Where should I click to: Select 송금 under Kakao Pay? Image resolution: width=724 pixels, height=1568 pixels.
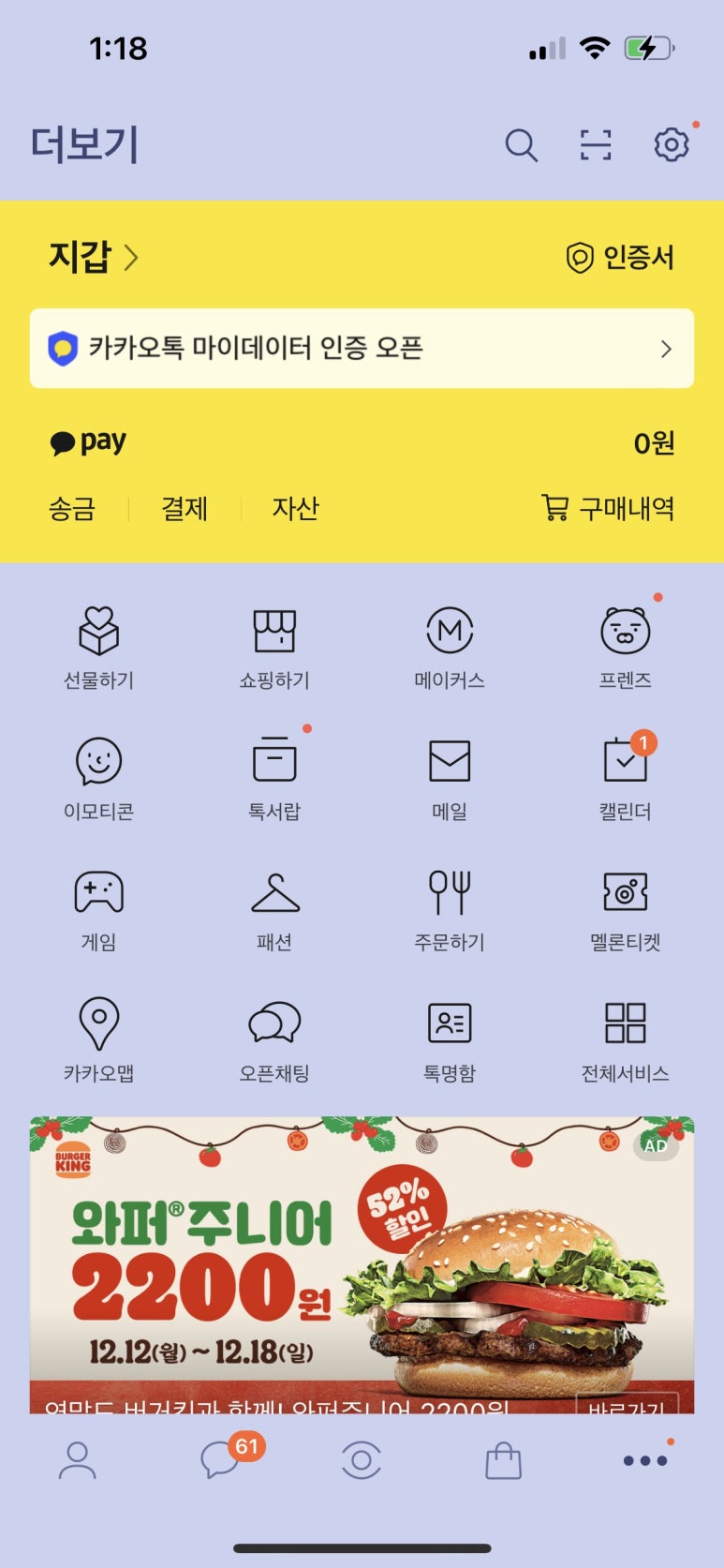point(72,508)
